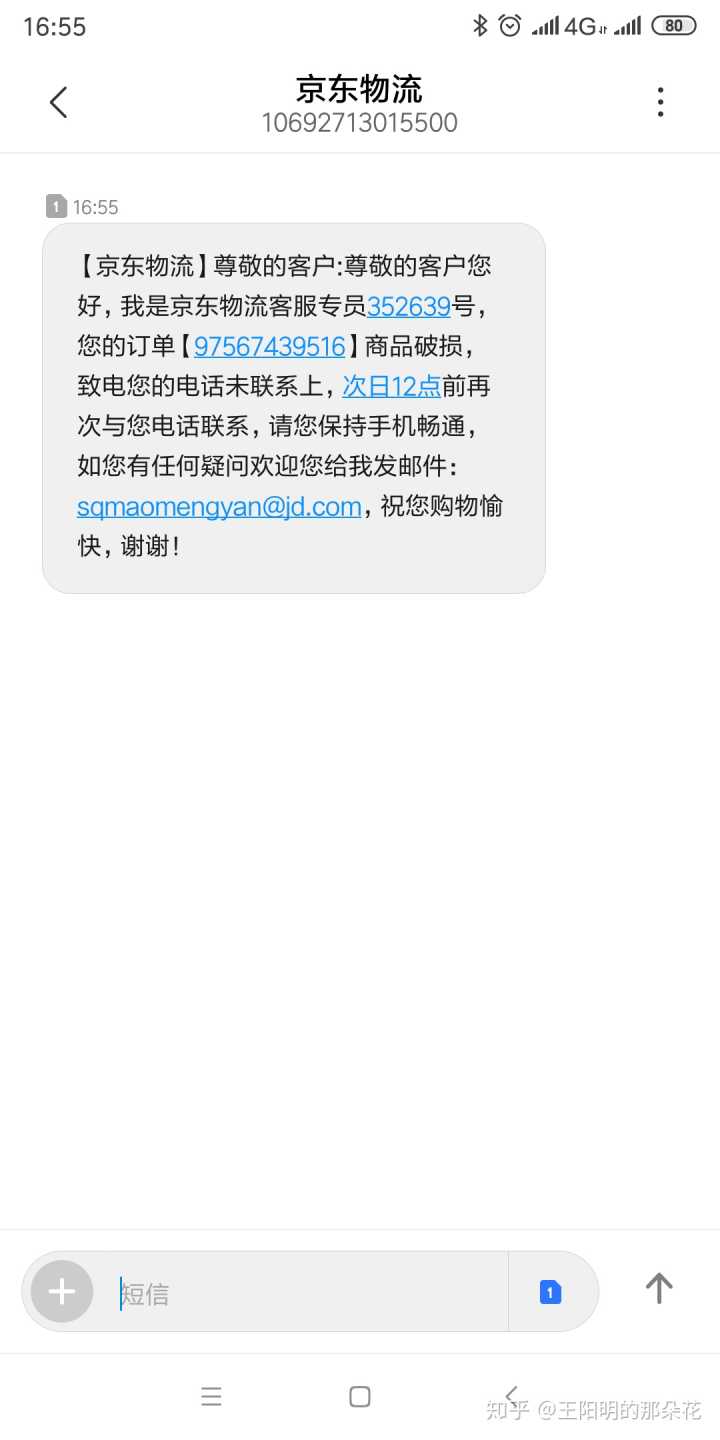Open the plus attachment button

coord(62,1292)
